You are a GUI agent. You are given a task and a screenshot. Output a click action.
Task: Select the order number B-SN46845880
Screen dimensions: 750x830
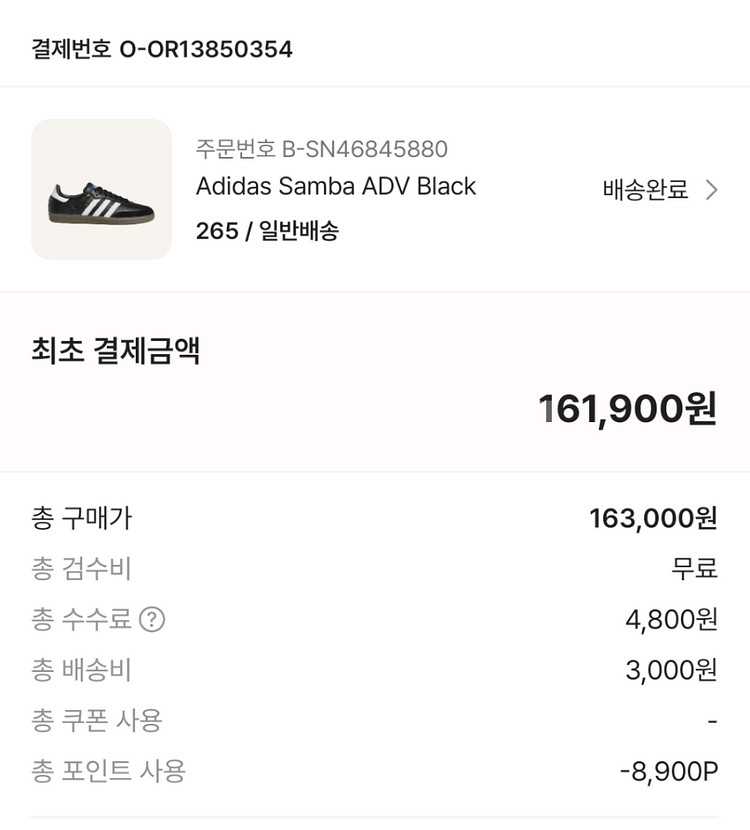click(320, 148)
